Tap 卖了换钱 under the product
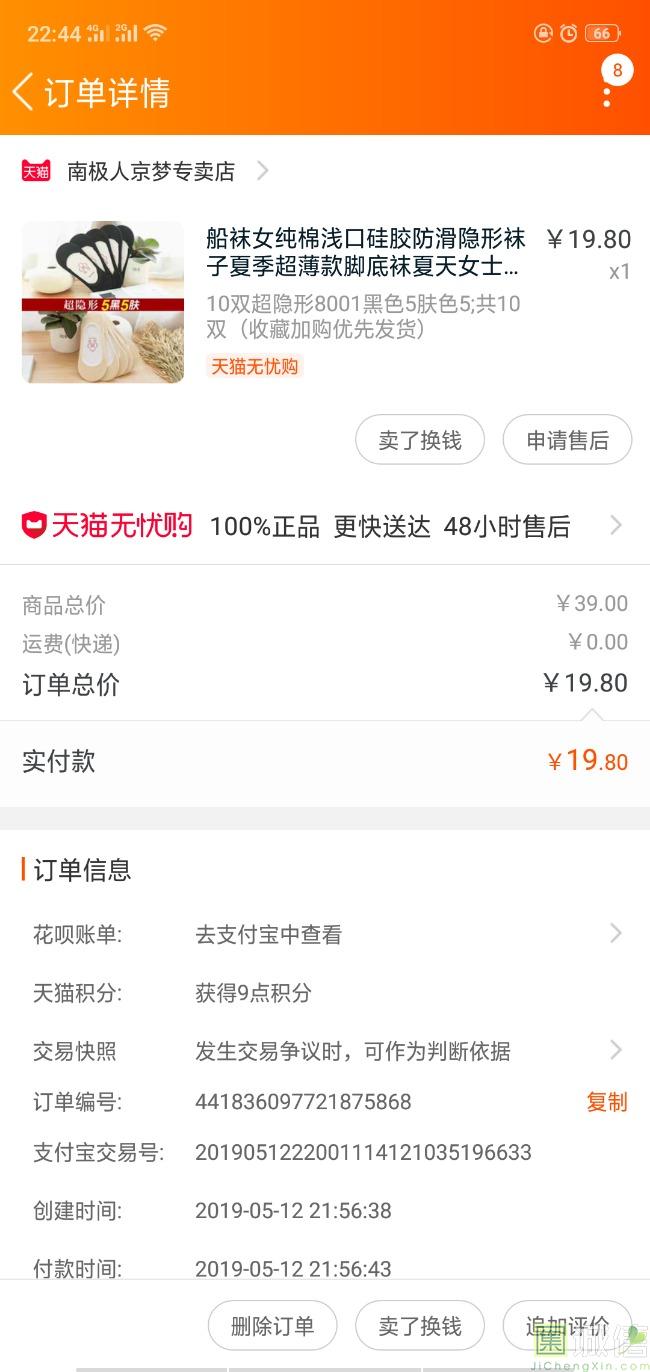This screenshot has height=1372, width=650. point(420,440)
